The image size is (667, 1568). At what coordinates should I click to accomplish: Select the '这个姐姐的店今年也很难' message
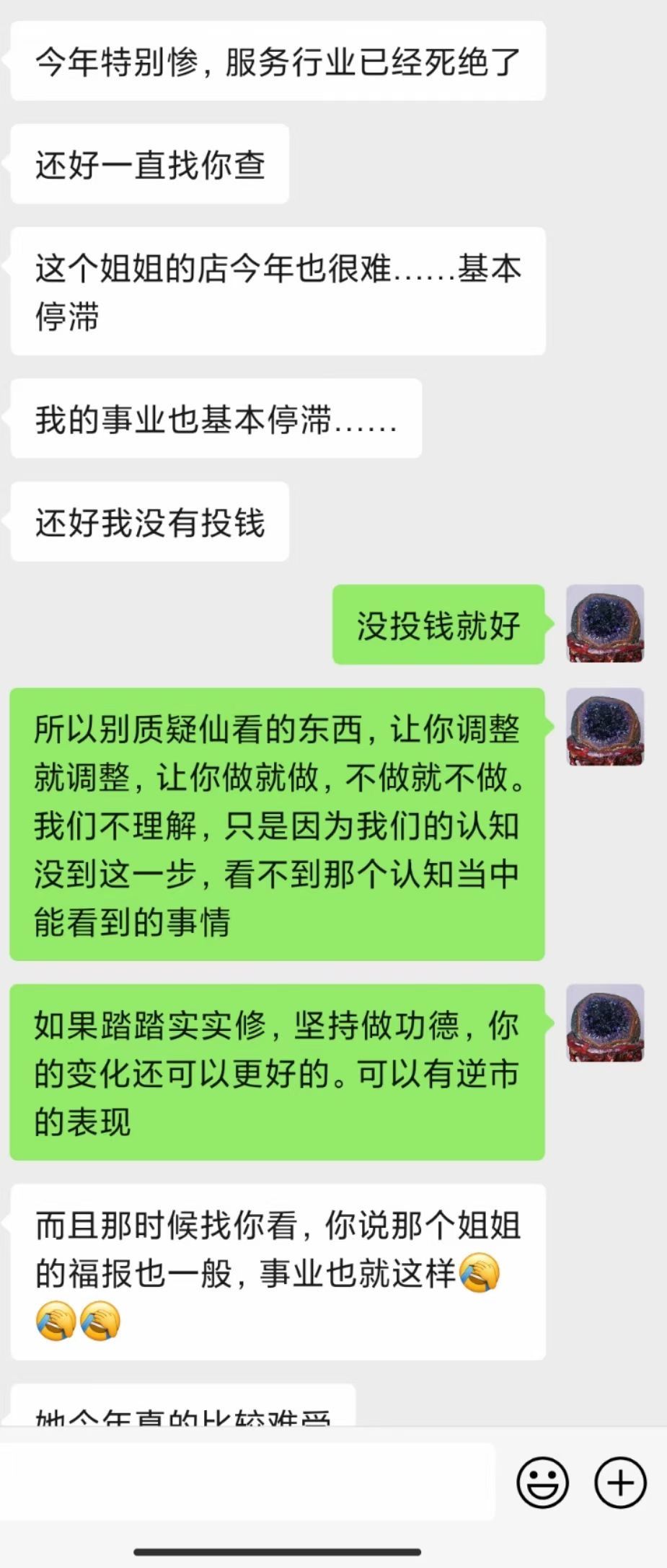(x=276, y=296)
